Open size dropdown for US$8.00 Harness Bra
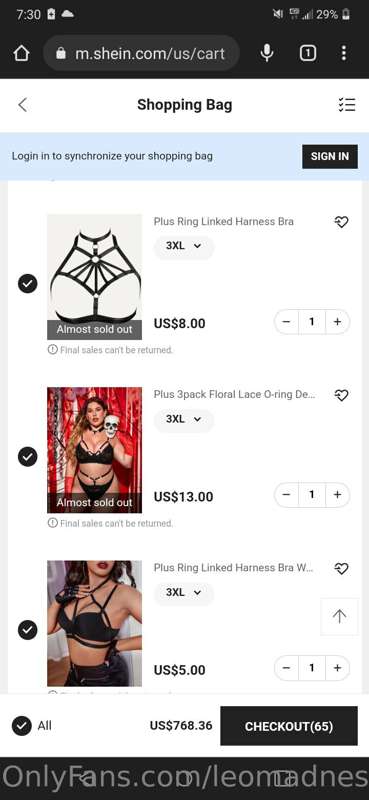This screenshot has width=369, height=800. pyautogui.click(x=184, y=246)
